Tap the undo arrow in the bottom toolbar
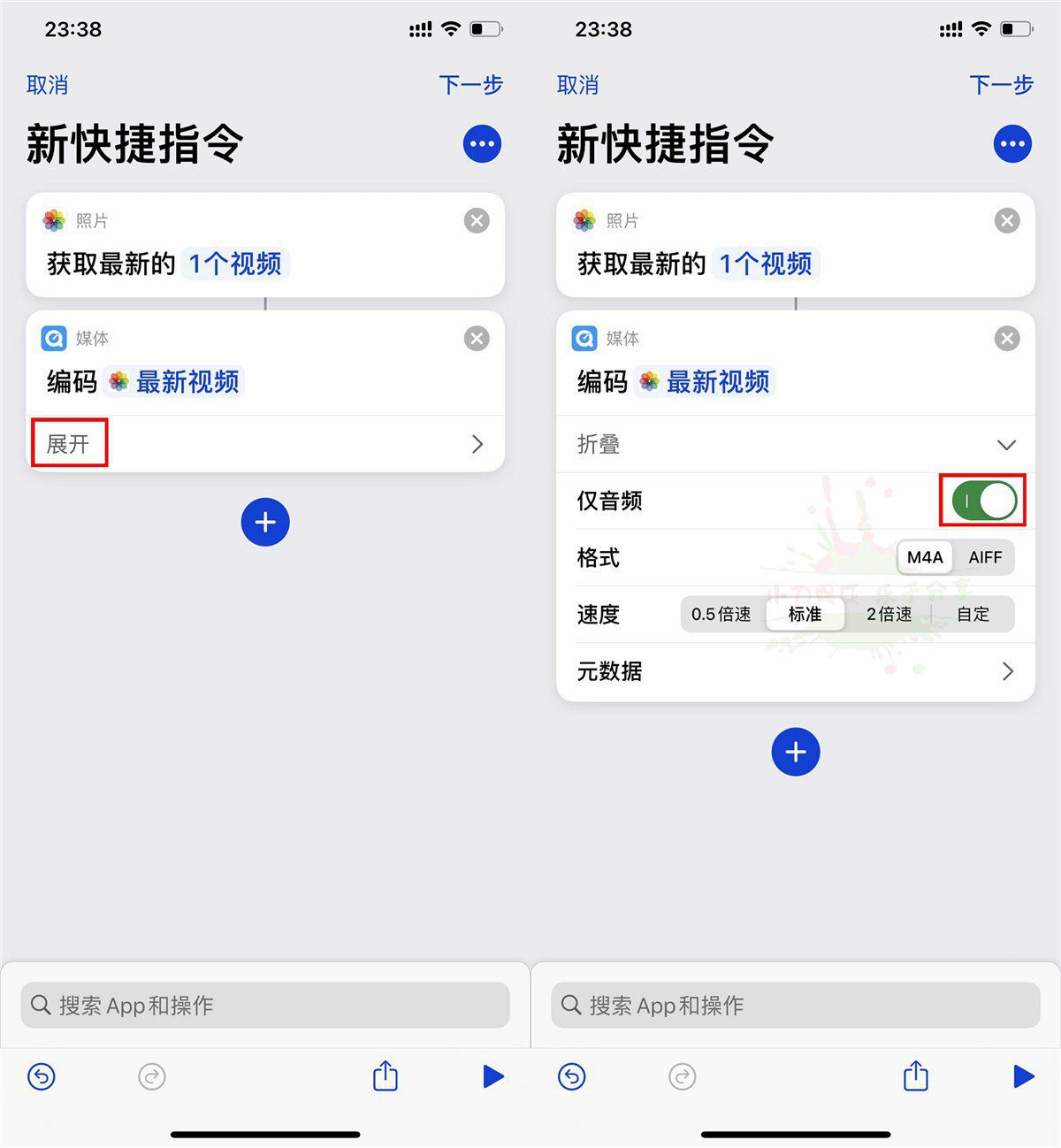Screen dimensions: 1061x1148 41,1076
